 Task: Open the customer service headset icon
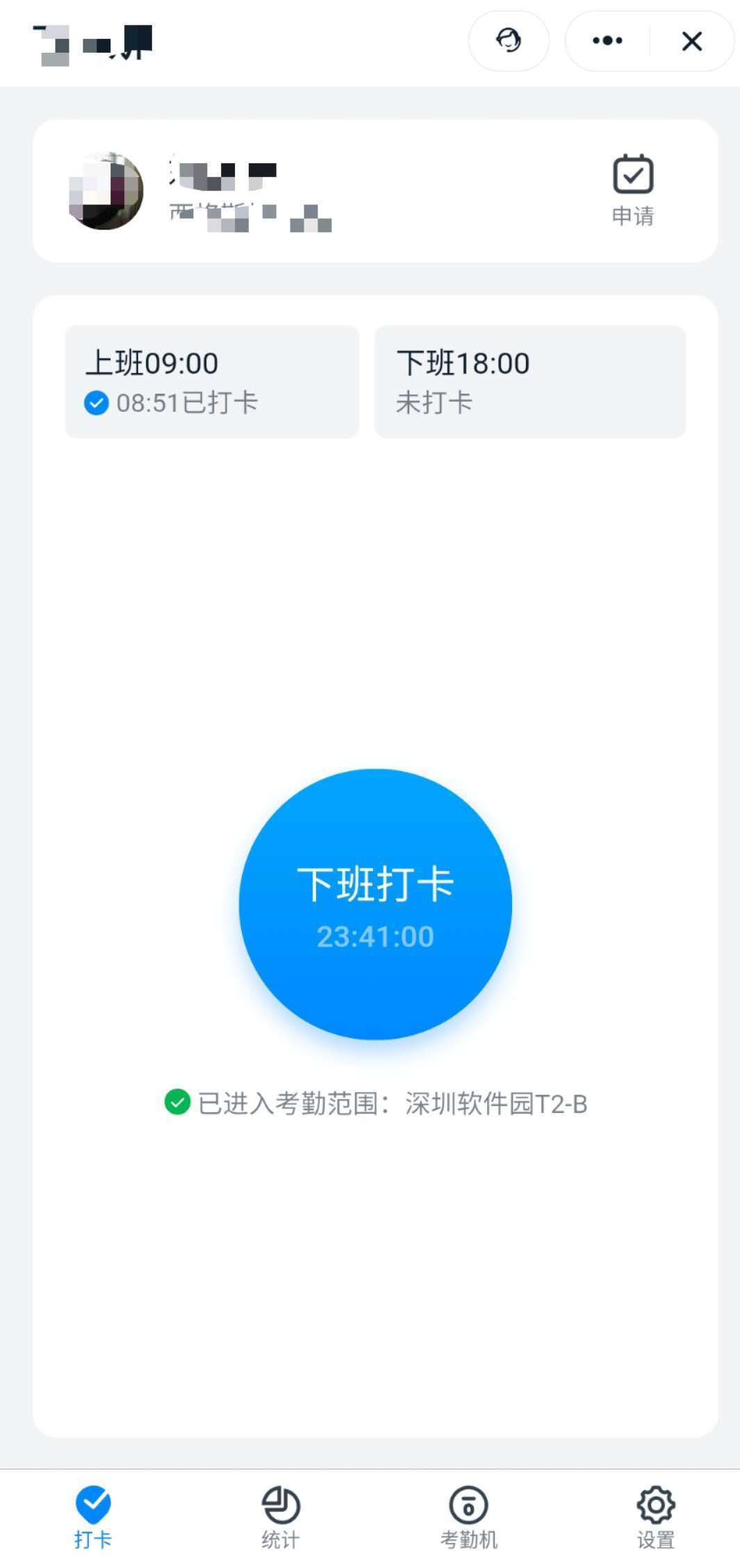[x=509, y=40]
